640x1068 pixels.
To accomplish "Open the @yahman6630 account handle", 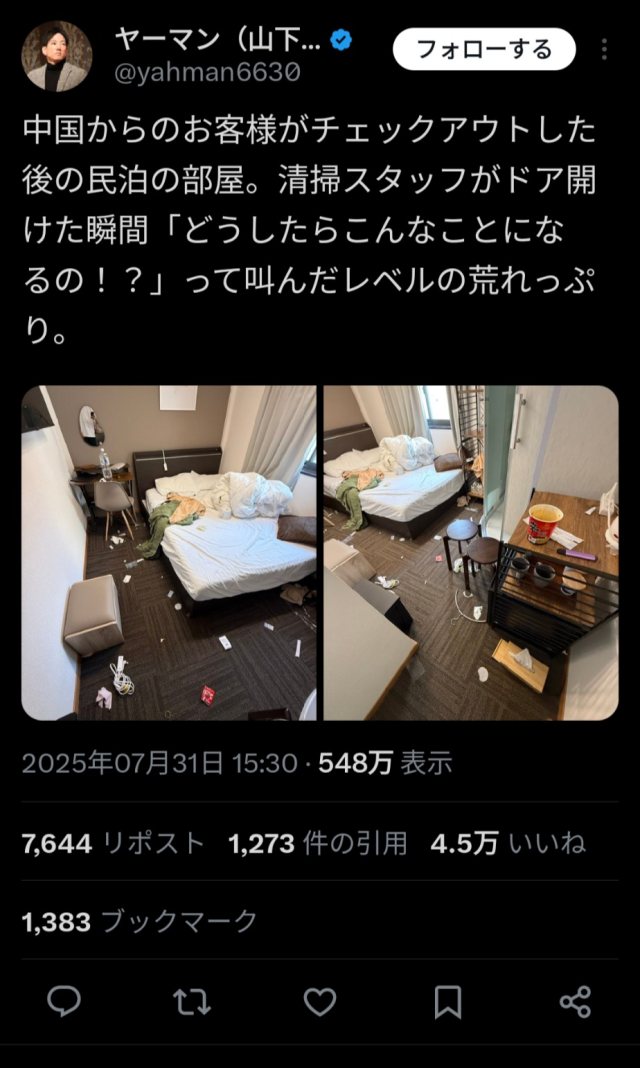I will point(207,73).
